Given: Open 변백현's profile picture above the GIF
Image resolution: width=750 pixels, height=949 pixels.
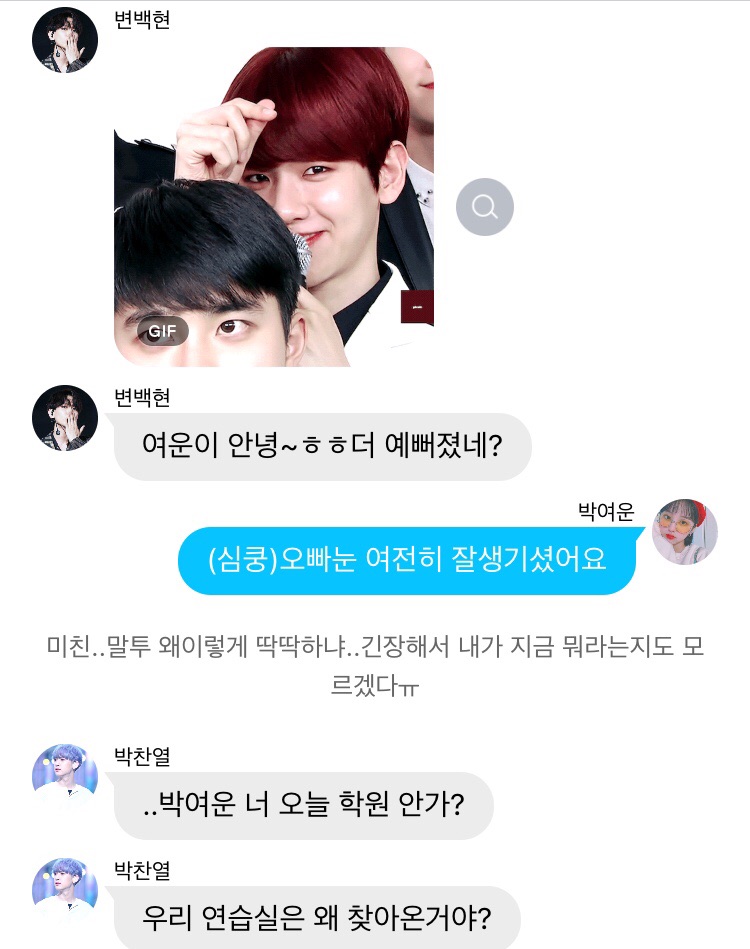Looking at the screenshot, I should [65, 41].
